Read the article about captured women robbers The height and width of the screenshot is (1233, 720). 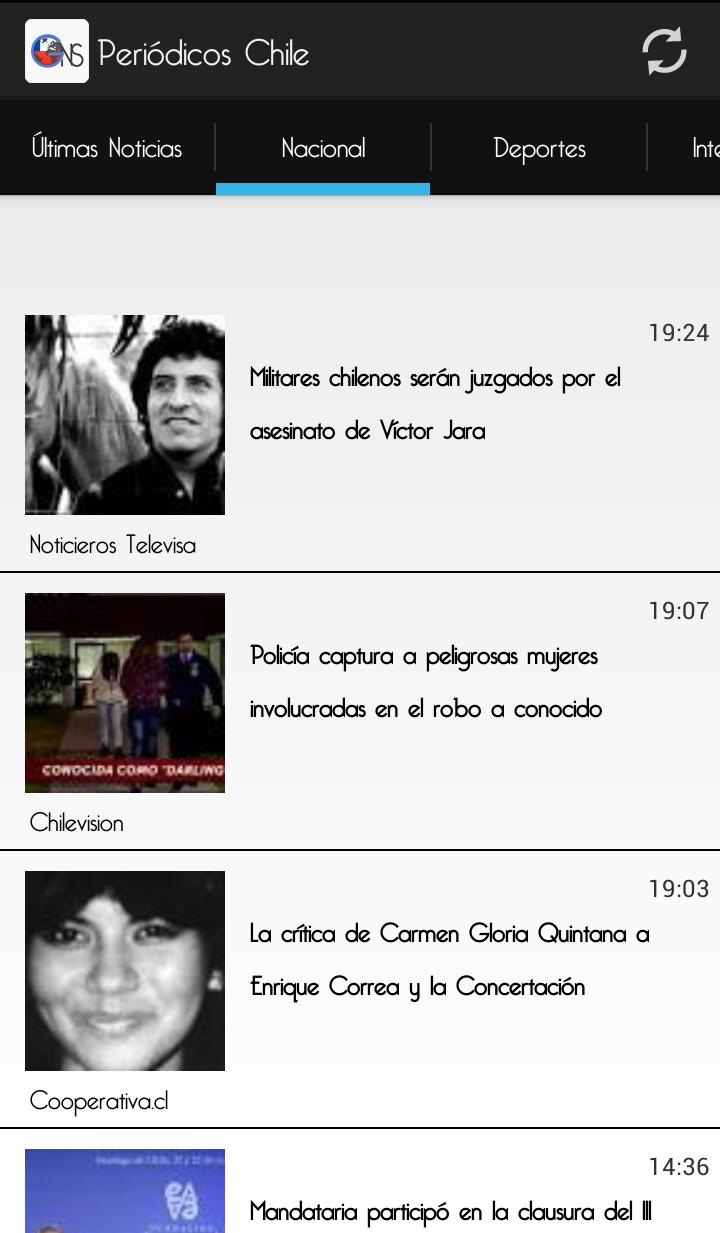coord(423,682)
